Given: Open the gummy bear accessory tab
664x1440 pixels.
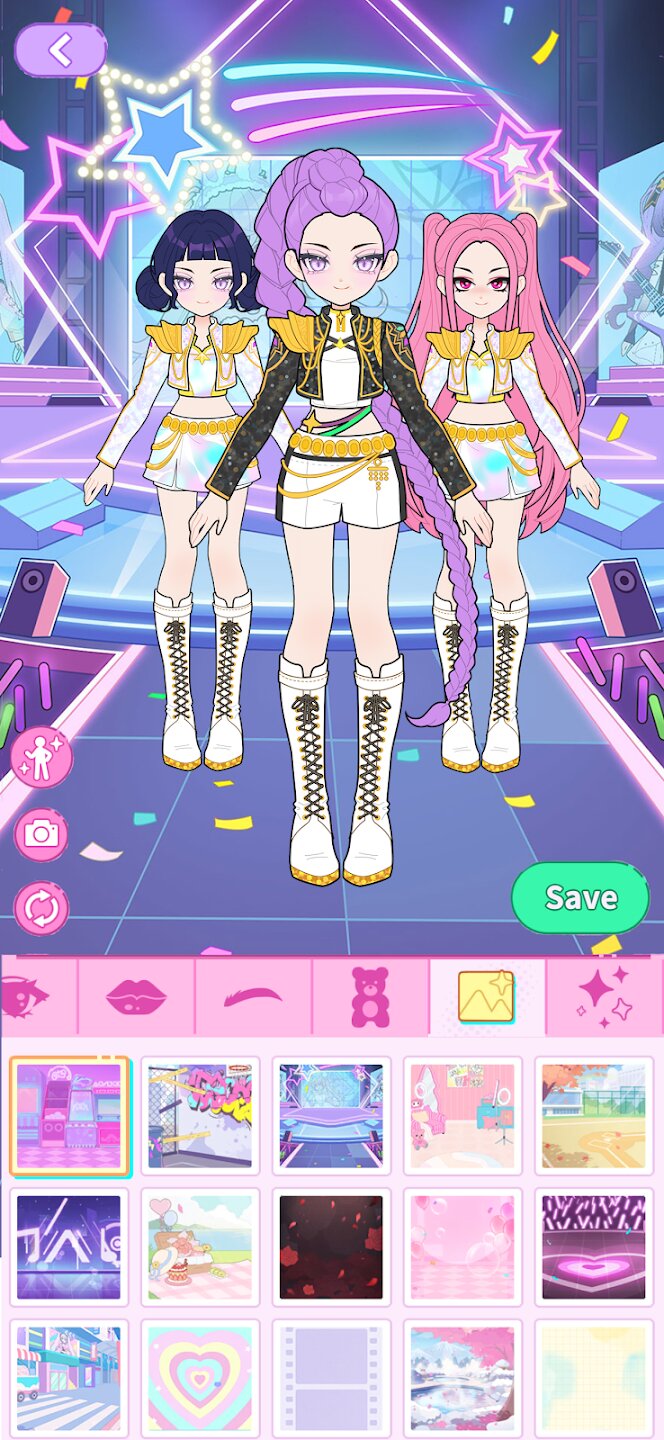Looking at the screenshot, I should coord(370,996).
